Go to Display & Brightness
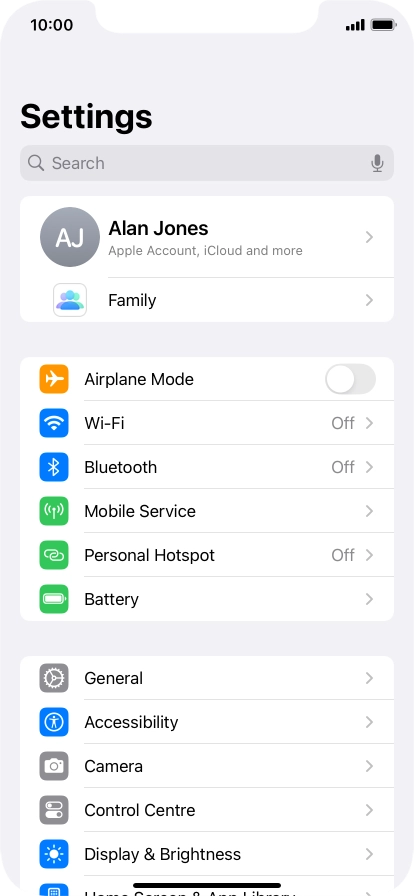The image size is (414, 896). pos(206,854)
